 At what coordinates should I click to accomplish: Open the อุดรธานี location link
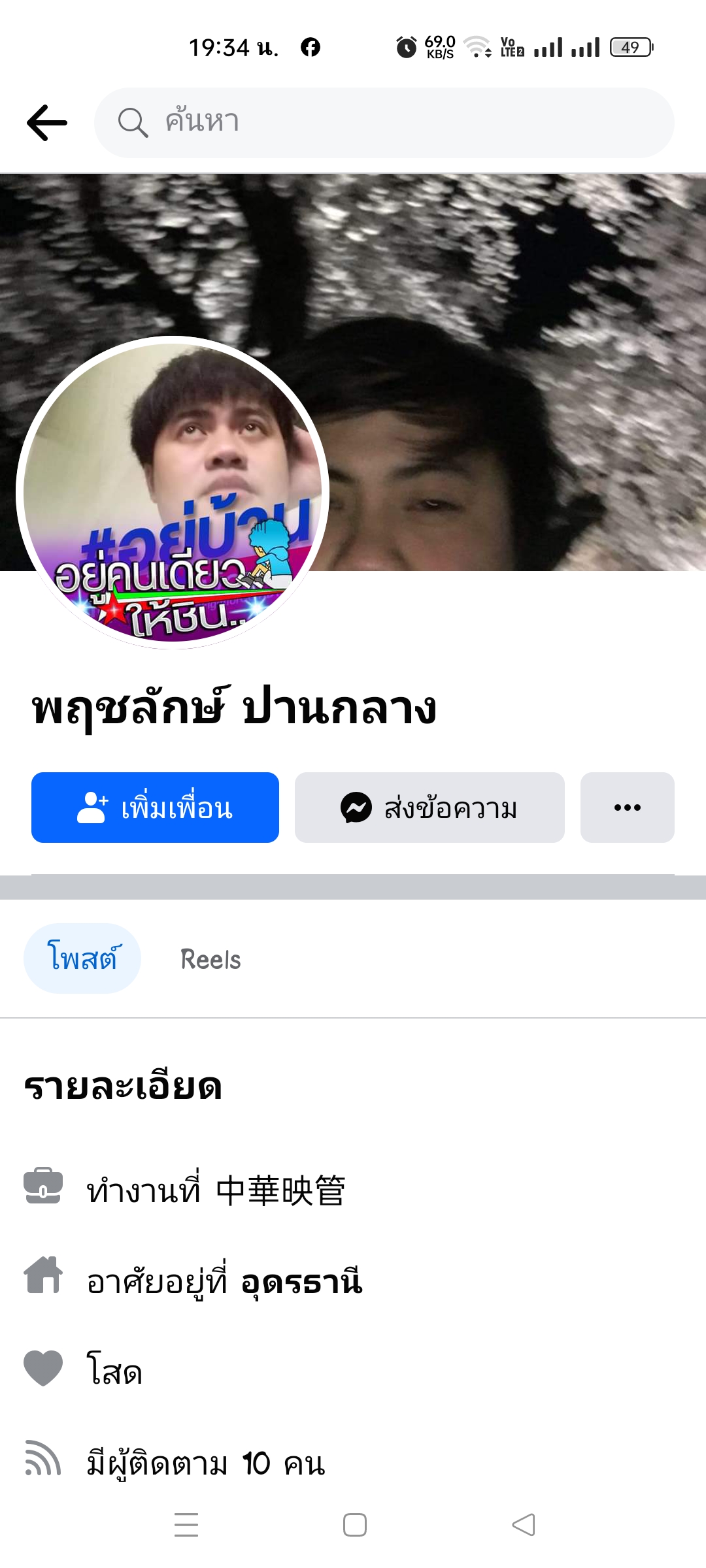tap(301, 1282)
